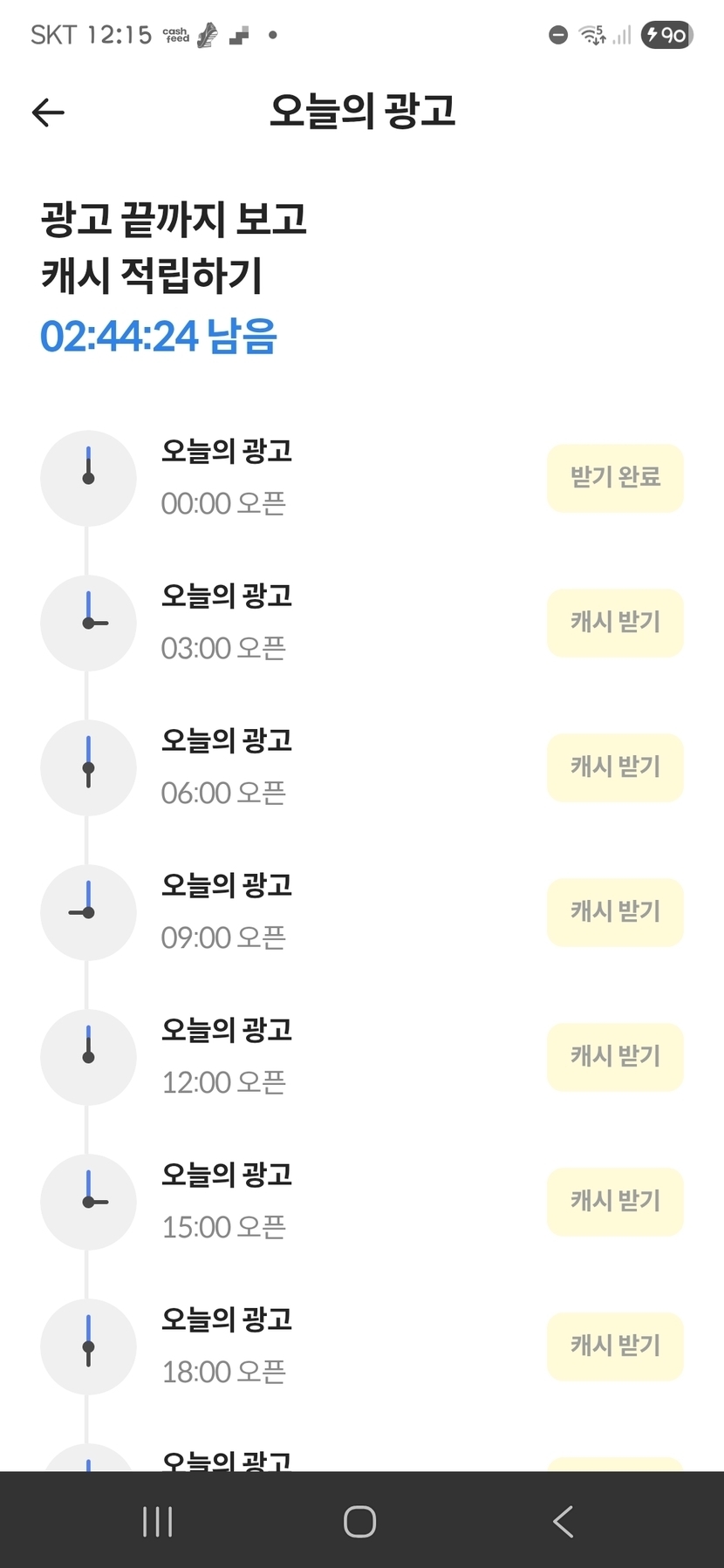Claim cash for the 12:00 ad
This screenshot has height=1568, width=724.
pos(615,1056)
